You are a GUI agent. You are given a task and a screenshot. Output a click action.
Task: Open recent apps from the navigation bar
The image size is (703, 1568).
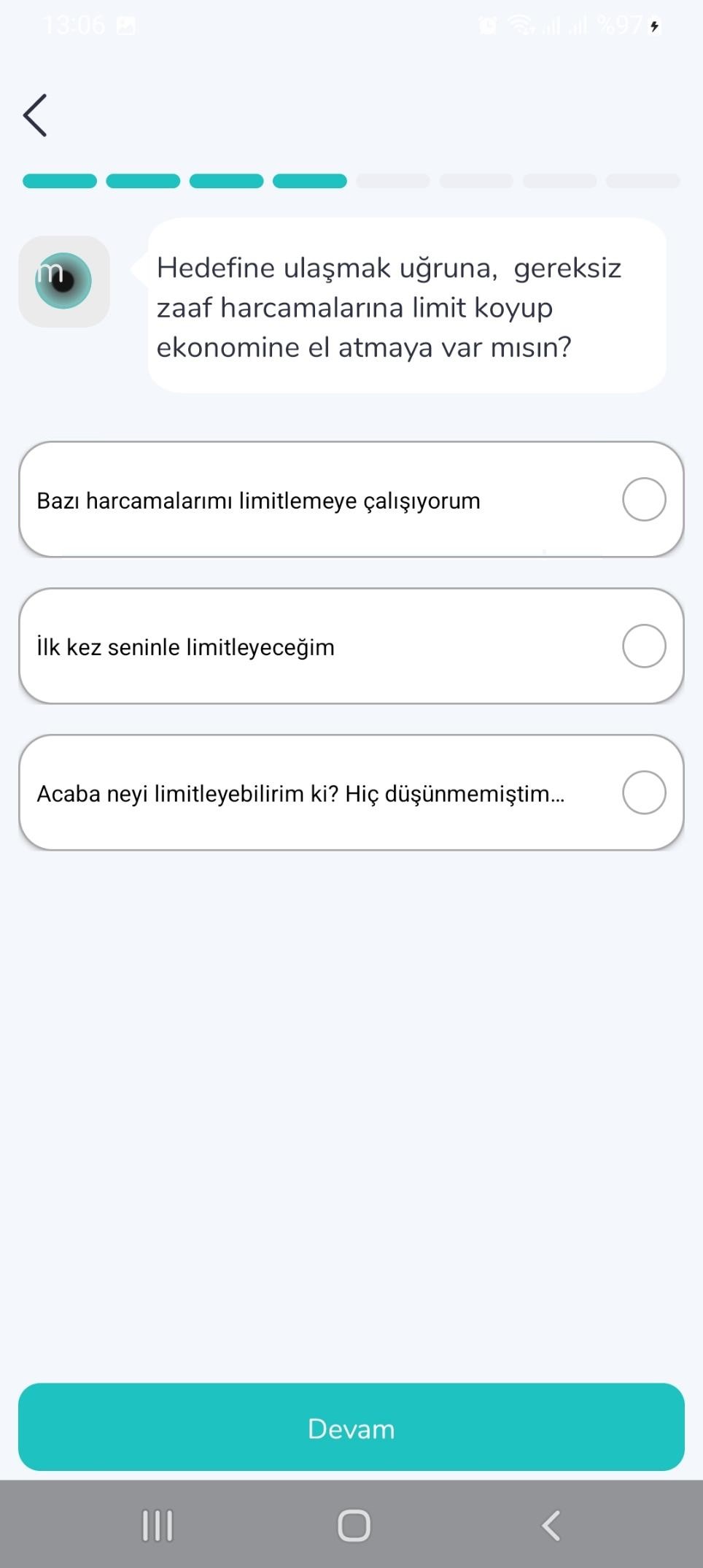158,1526
